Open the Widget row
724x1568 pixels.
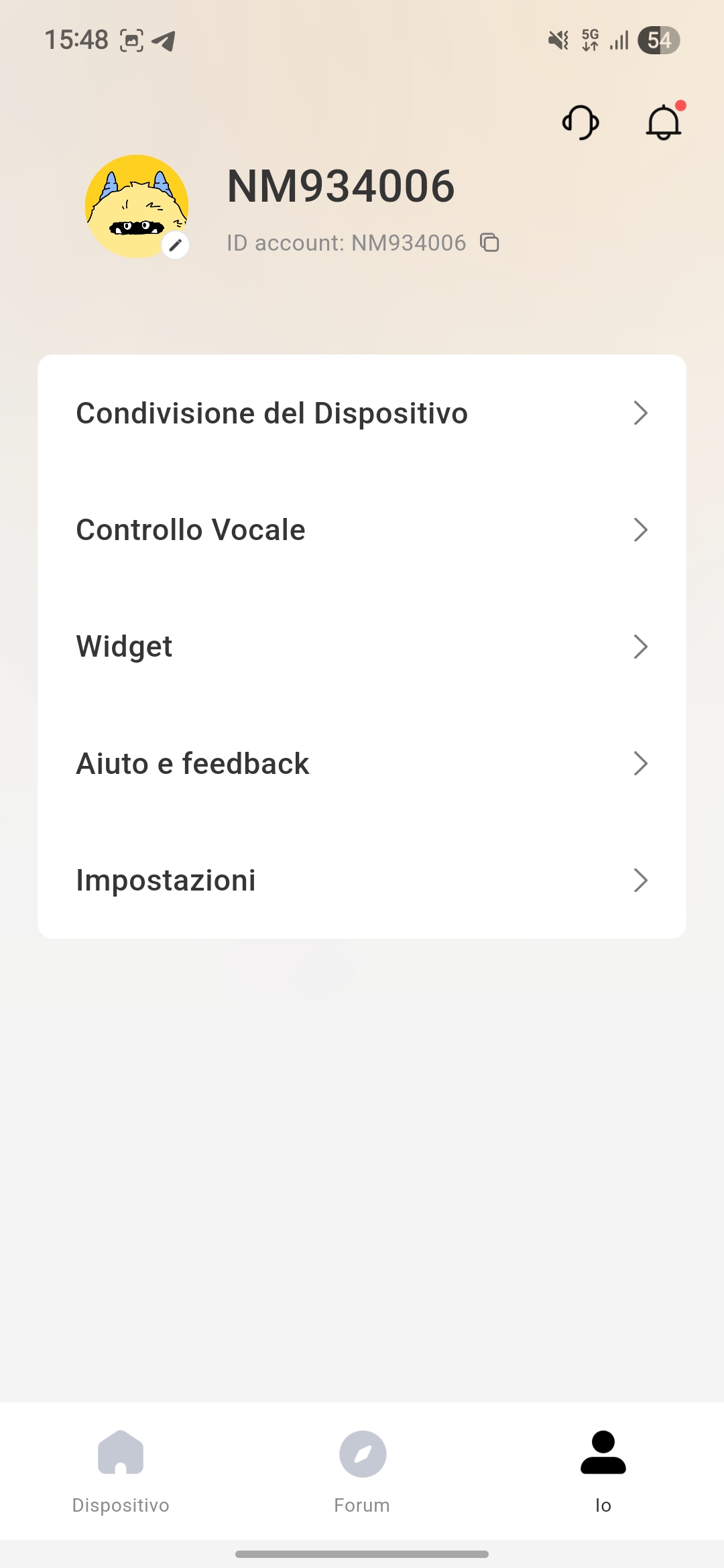point(362,647)
